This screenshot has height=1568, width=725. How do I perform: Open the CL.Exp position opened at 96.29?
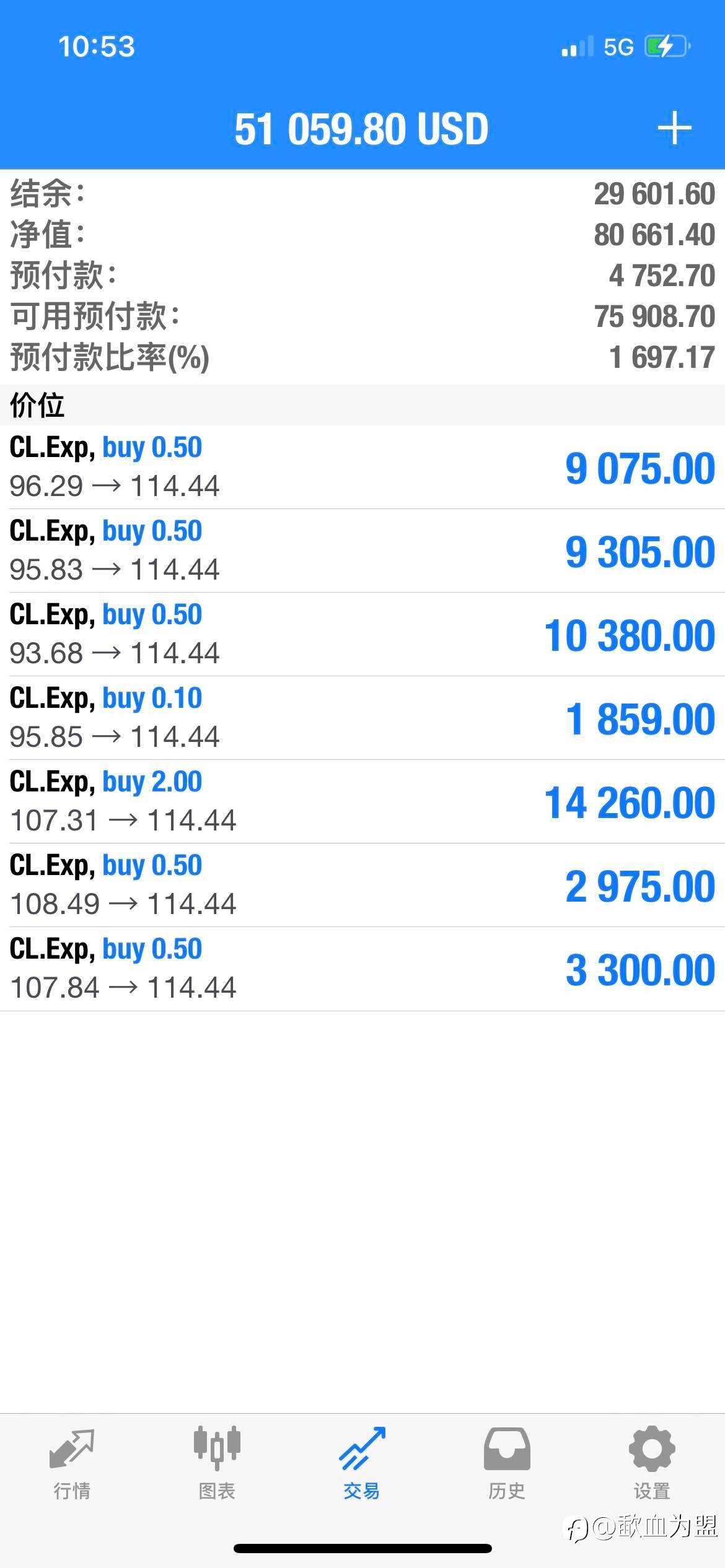click(362, 467)
